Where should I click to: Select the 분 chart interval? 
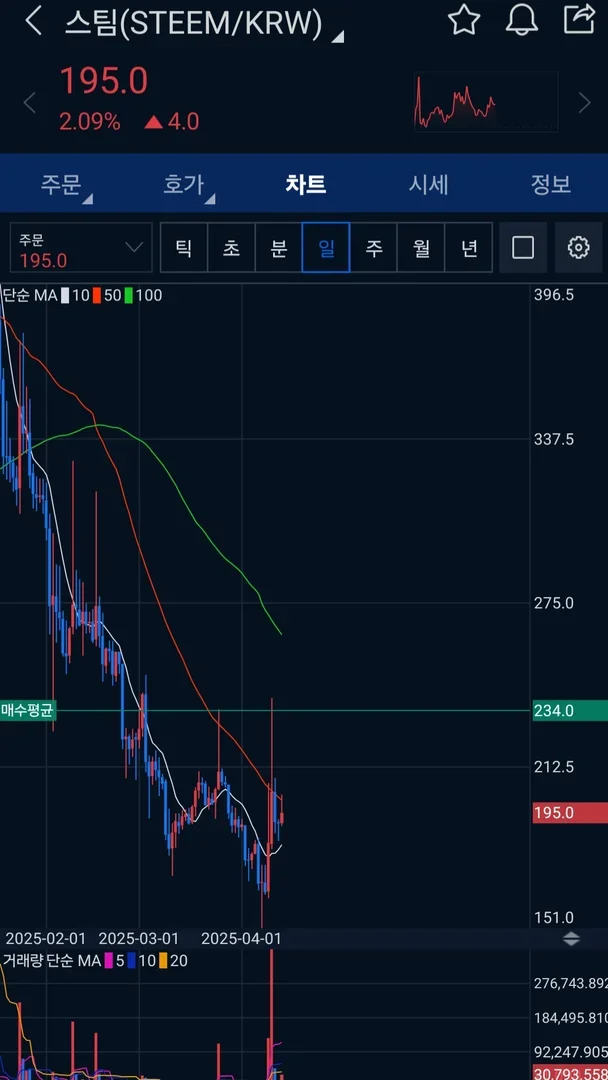(278, 248)
